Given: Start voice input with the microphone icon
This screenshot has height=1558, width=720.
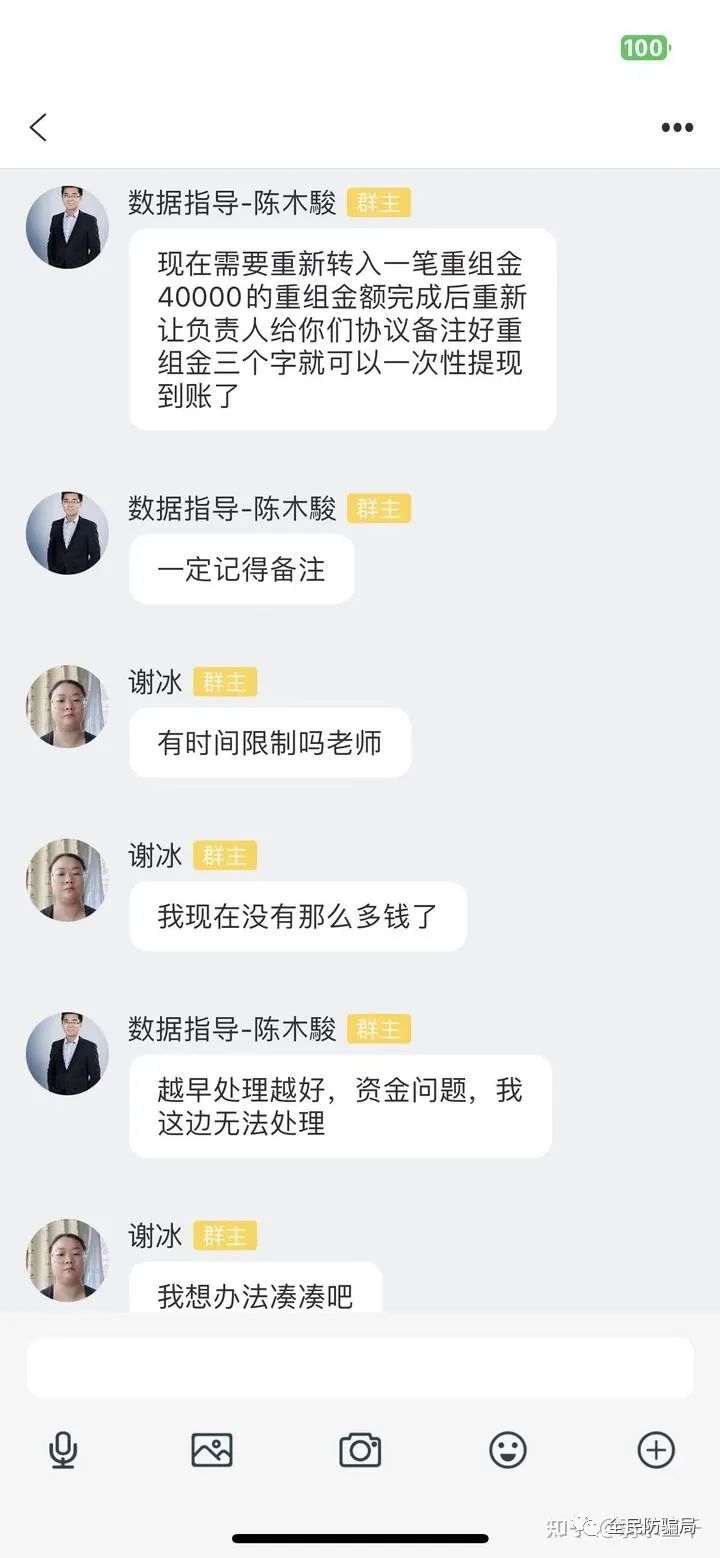Looking at the screenshot, I should pyautogui.click(x=64, y=1450).
